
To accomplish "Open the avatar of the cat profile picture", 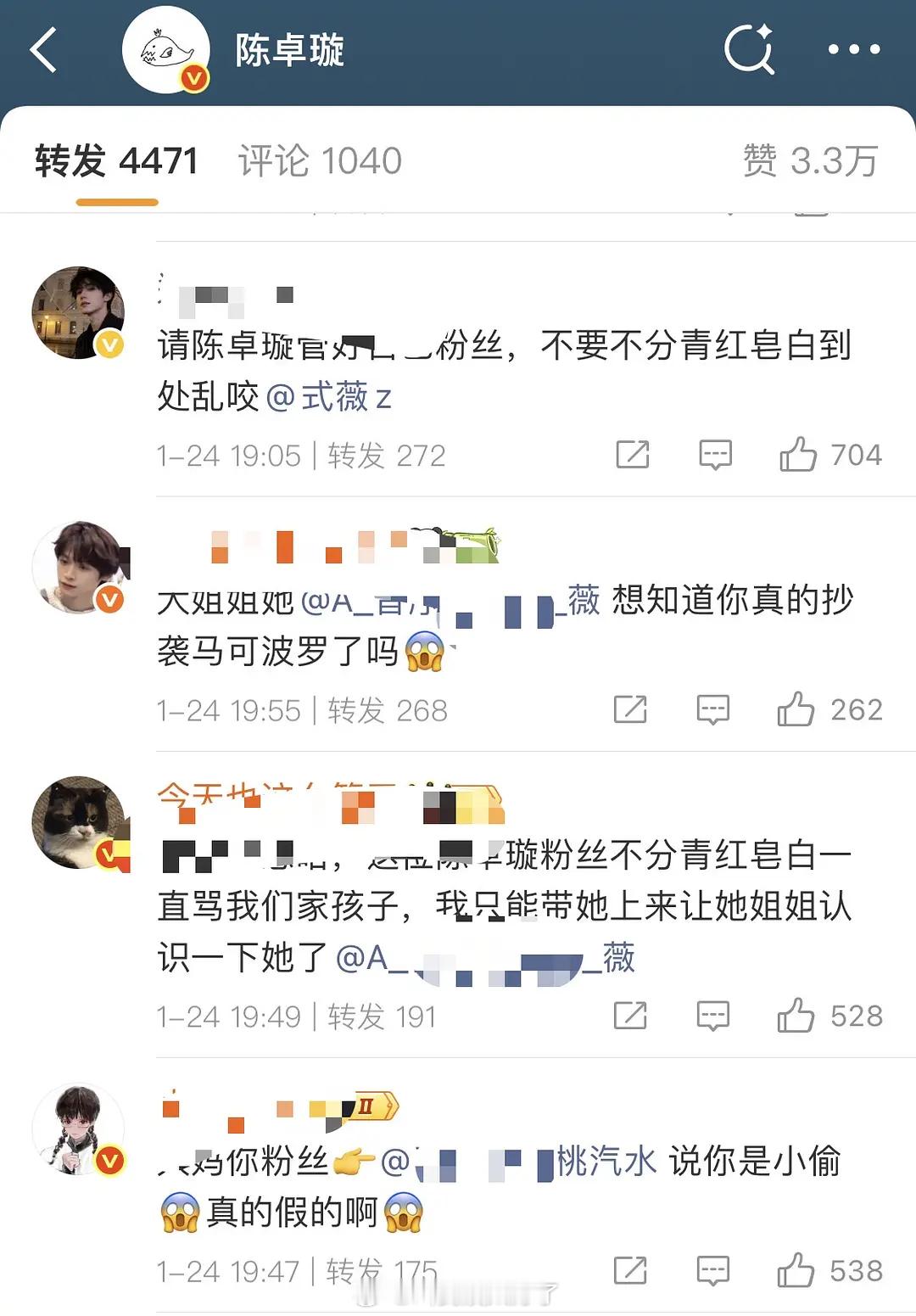I will pyautogui.click(x=78, y=824).
